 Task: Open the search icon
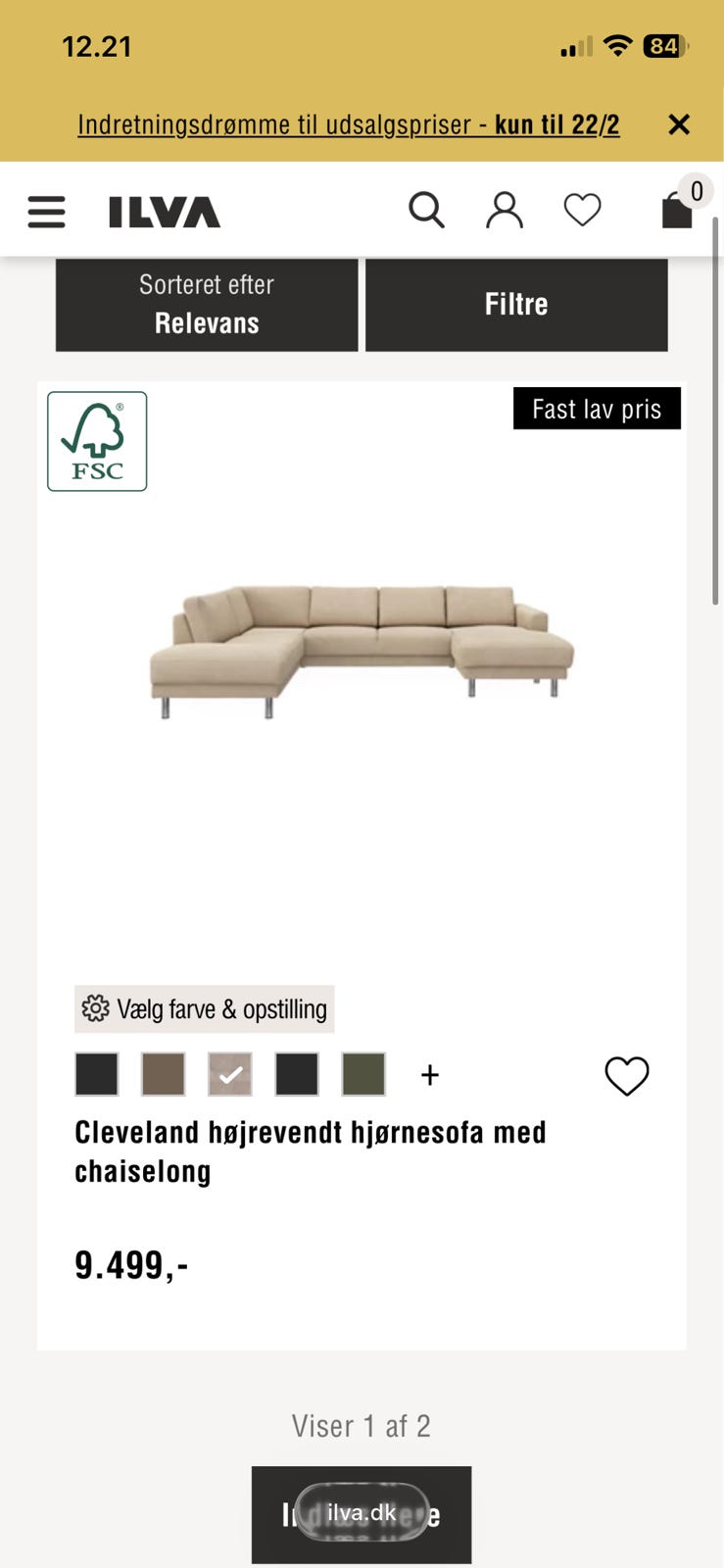tap(427, 210)
